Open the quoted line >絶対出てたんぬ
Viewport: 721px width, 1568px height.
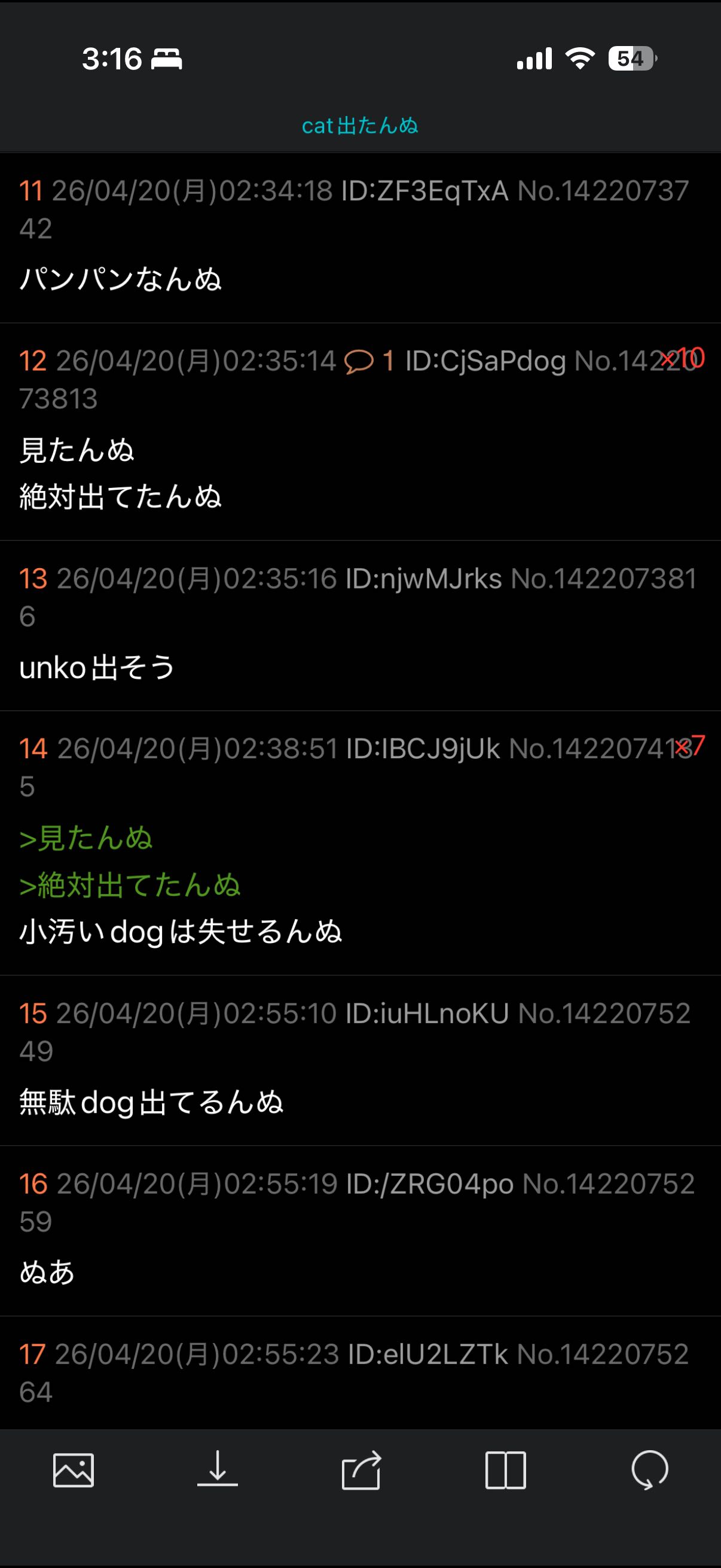coord(130,885)
